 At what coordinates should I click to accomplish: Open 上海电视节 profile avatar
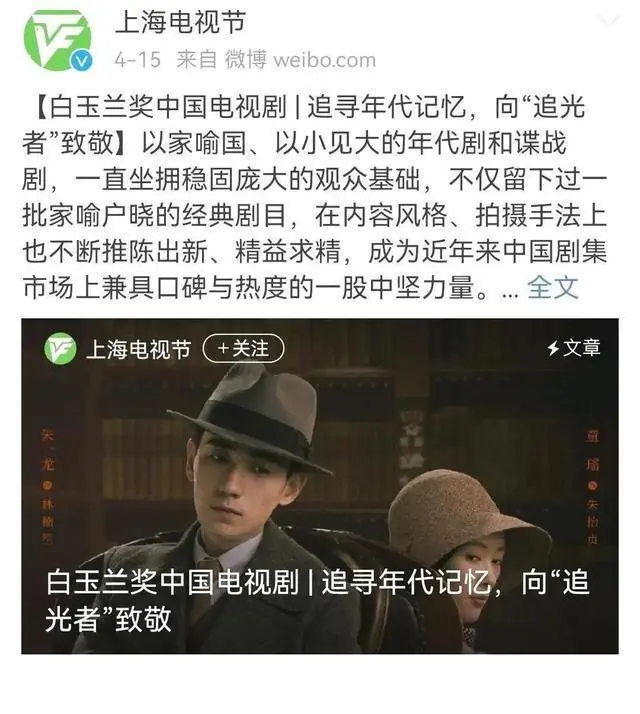click(x=57, y=38)
